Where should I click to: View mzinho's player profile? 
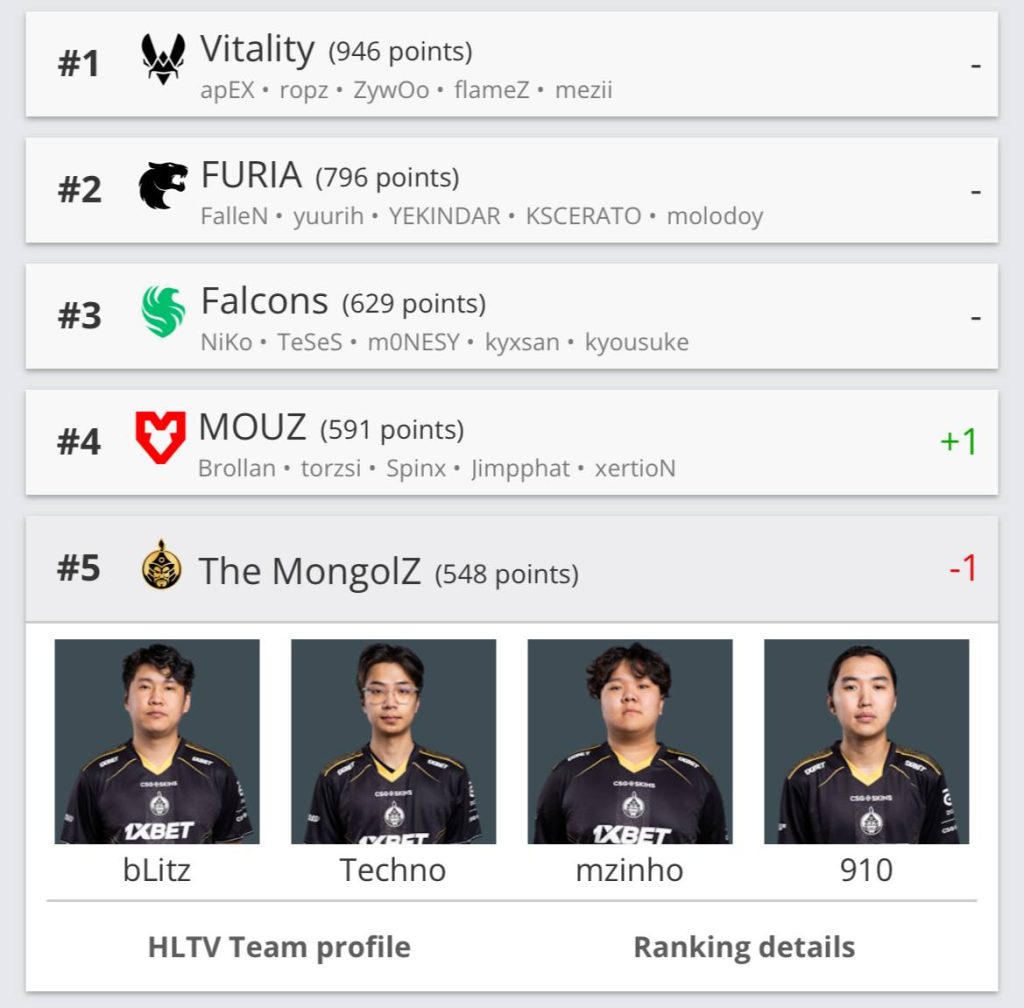click(630, 742)
